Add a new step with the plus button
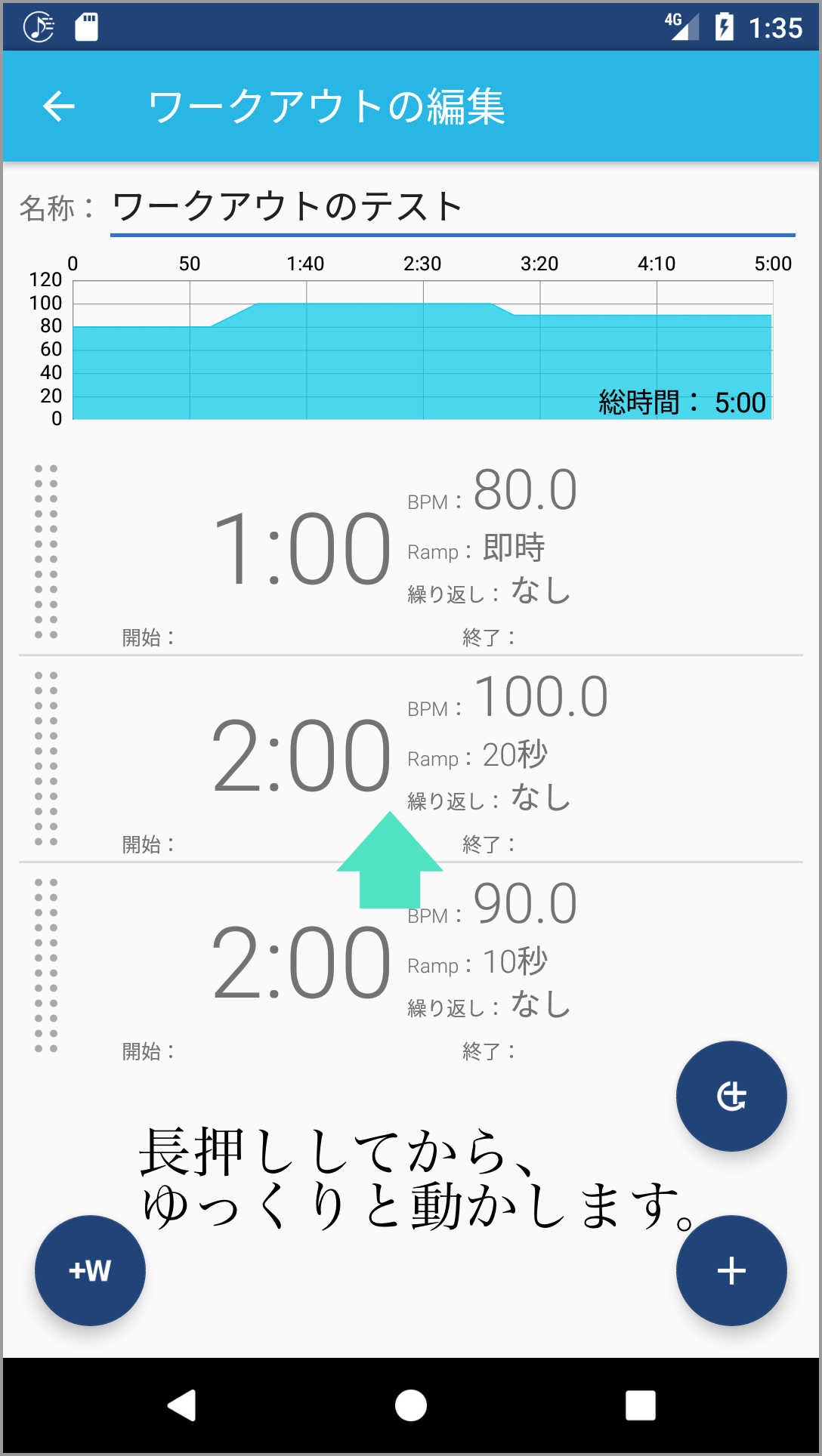Viewport: 822px width, 1456px height. pyautogui.click(x=731, y=1270)
